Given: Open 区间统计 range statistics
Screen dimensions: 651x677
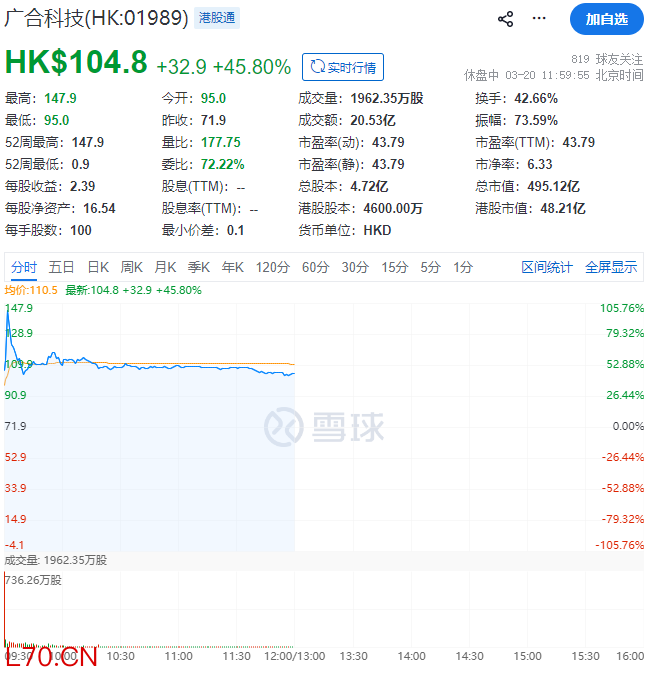Looking at the screenshot, I should click(547, 267).
